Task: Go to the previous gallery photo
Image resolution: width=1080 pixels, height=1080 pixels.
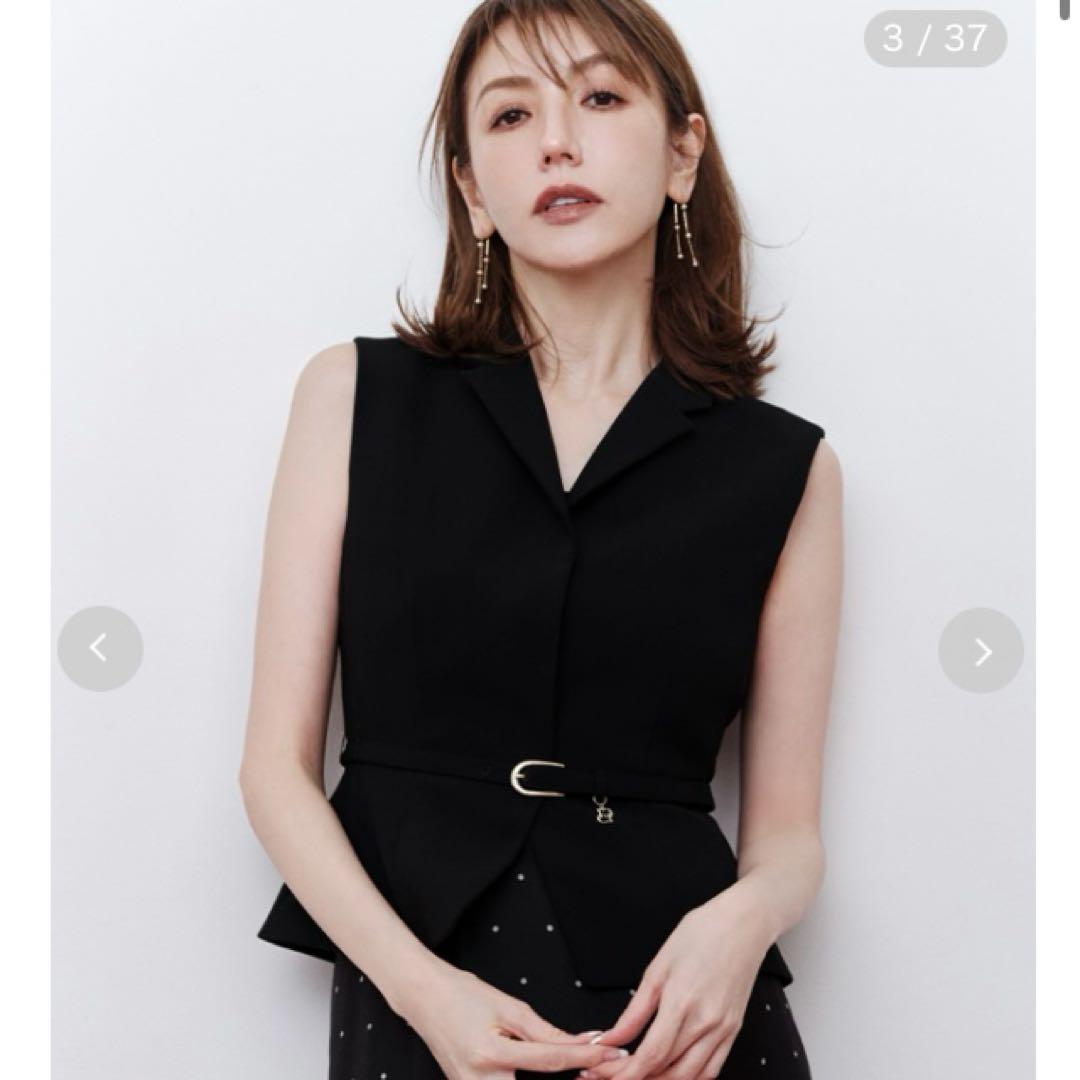Action: 99,649
